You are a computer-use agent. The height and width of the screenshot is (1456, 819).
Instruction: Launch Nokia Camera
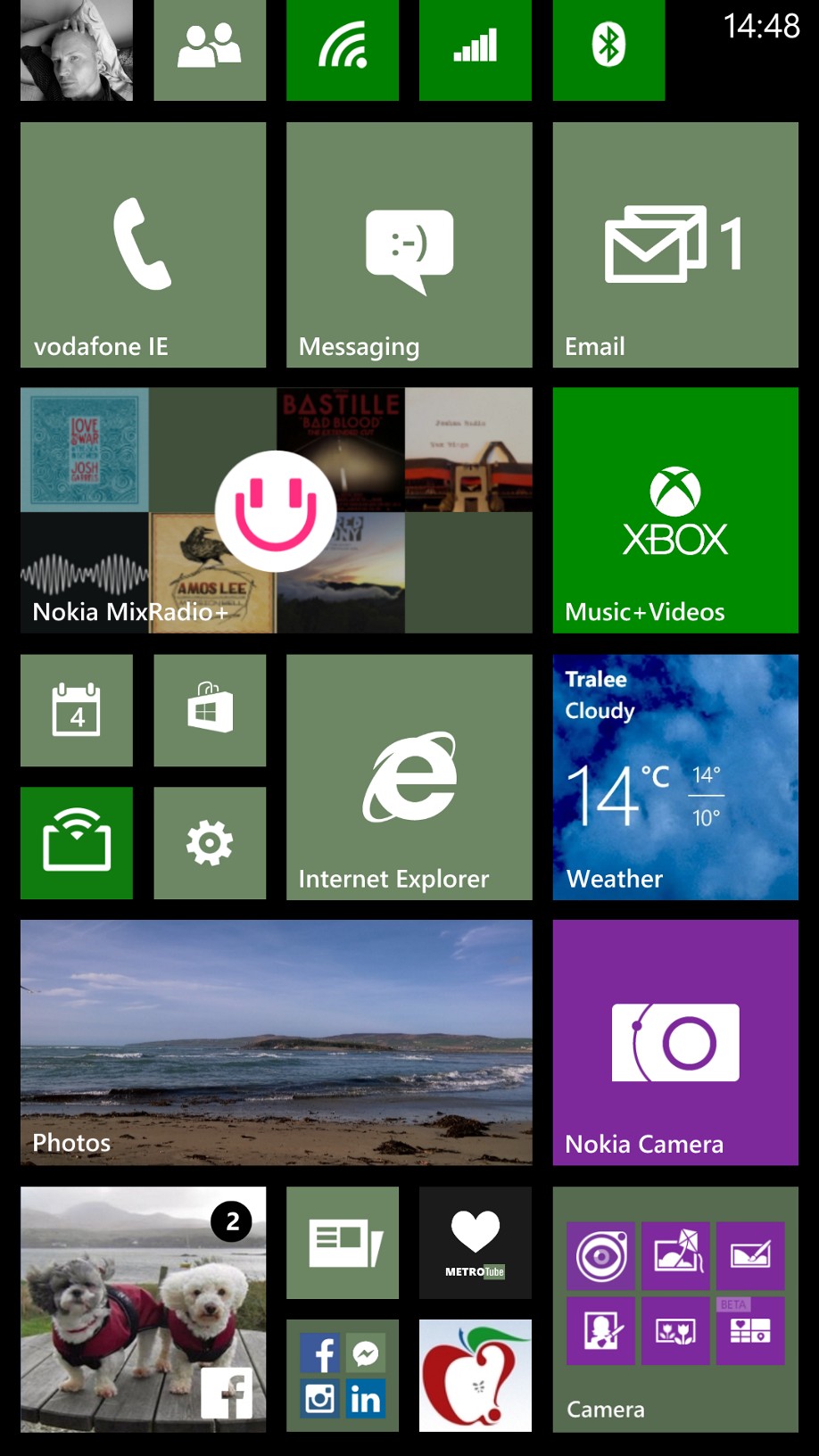675,1042
